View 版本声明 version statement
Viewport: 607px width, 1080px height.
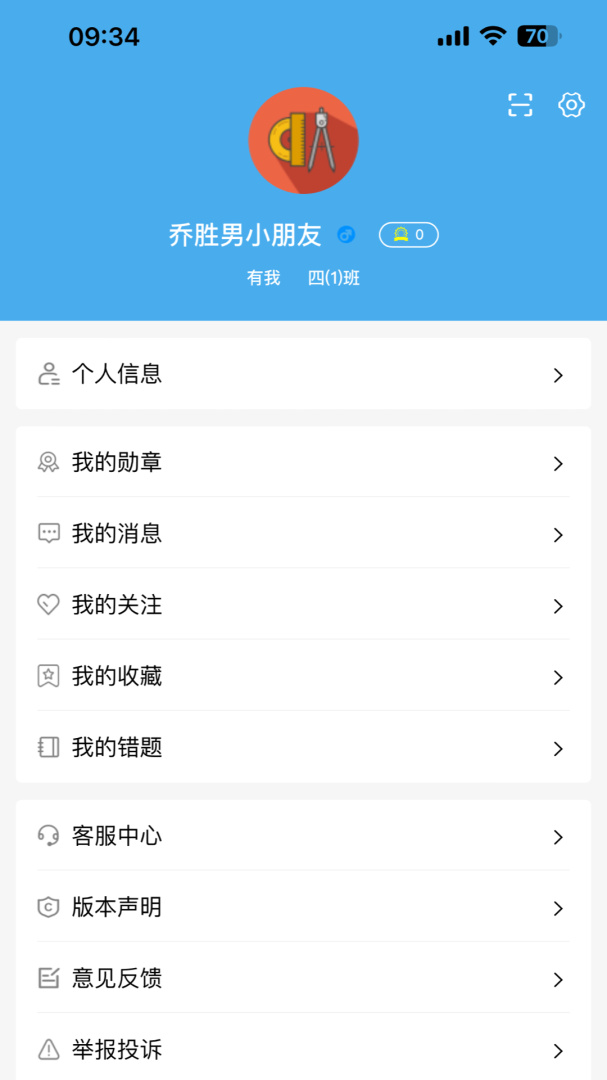click(x=303, y=908)
